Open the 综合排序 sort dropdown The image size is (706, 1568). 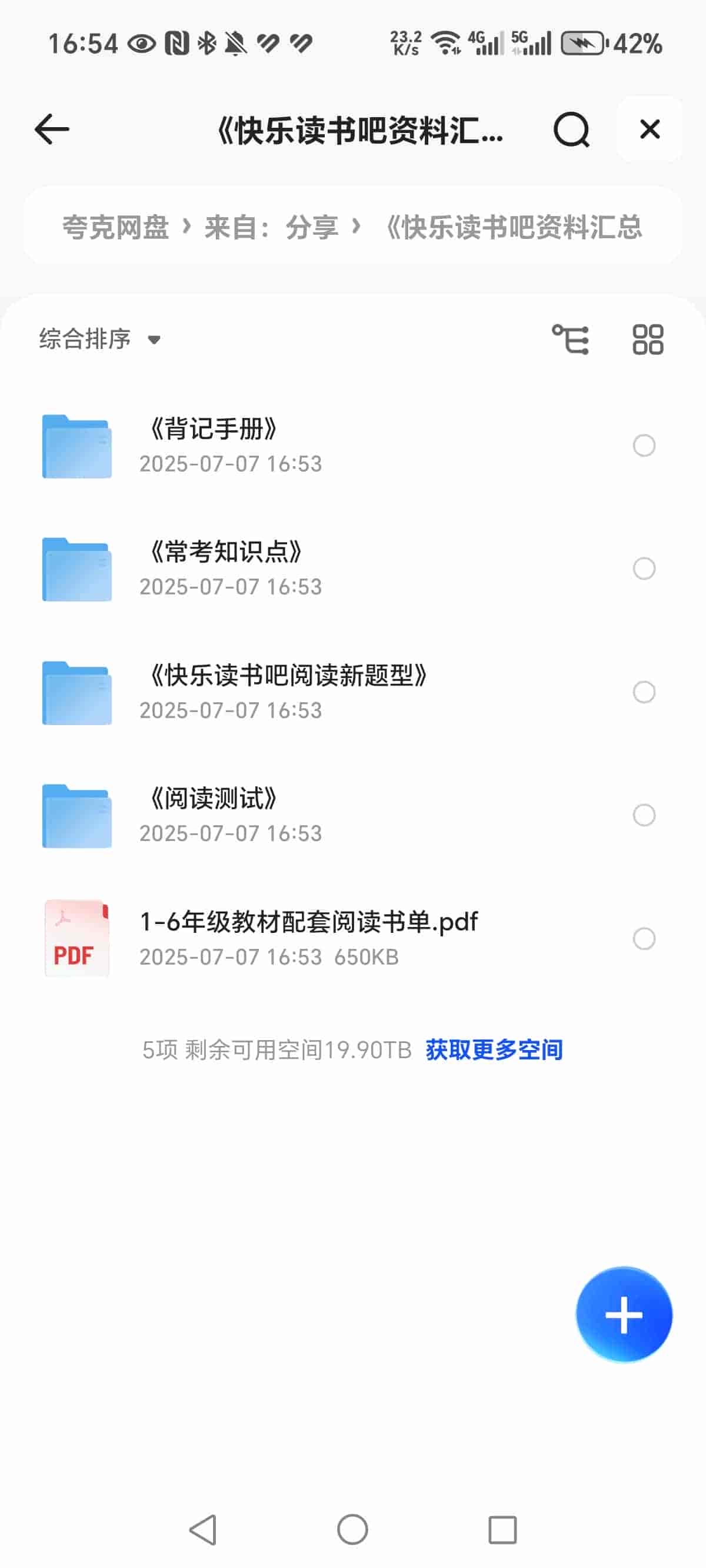click(98, 340)
